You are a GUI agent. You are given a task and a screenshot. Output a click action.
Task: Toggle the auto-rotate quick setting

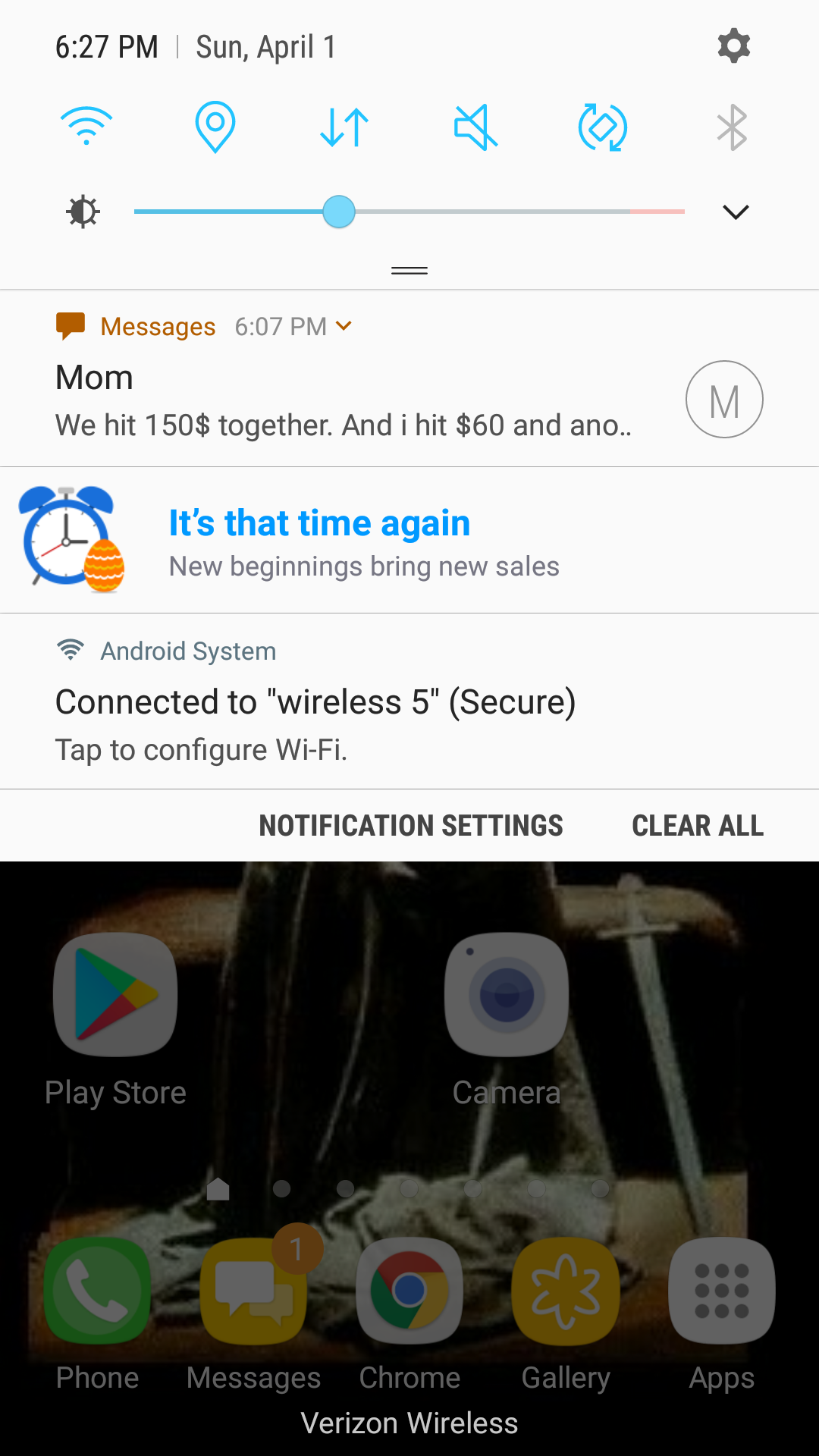[x=603, y=127]
